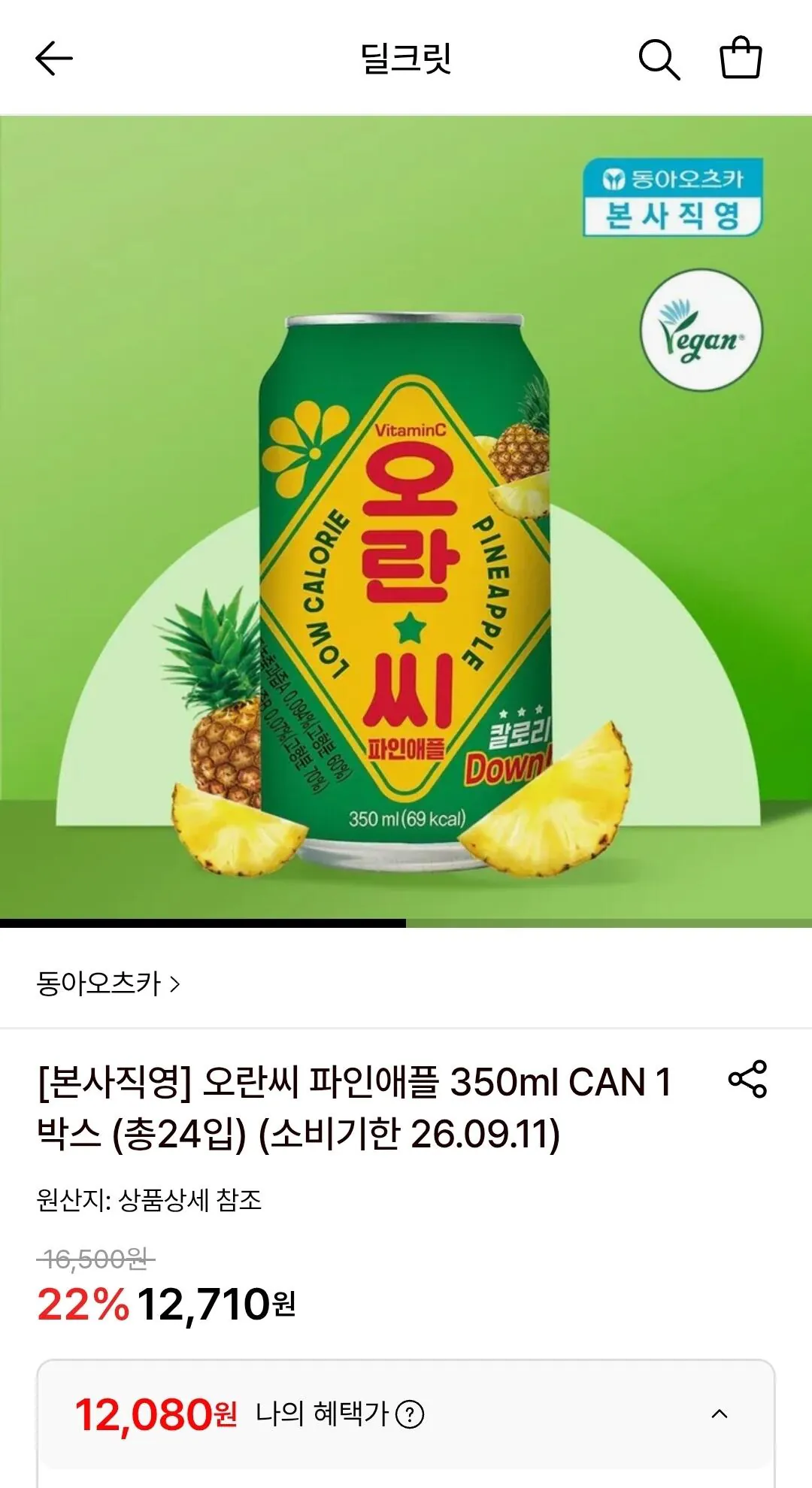The width and height of the screenshot is (812, 1488).
Task: Tap the share icon next to product title
Action: 748,1080
